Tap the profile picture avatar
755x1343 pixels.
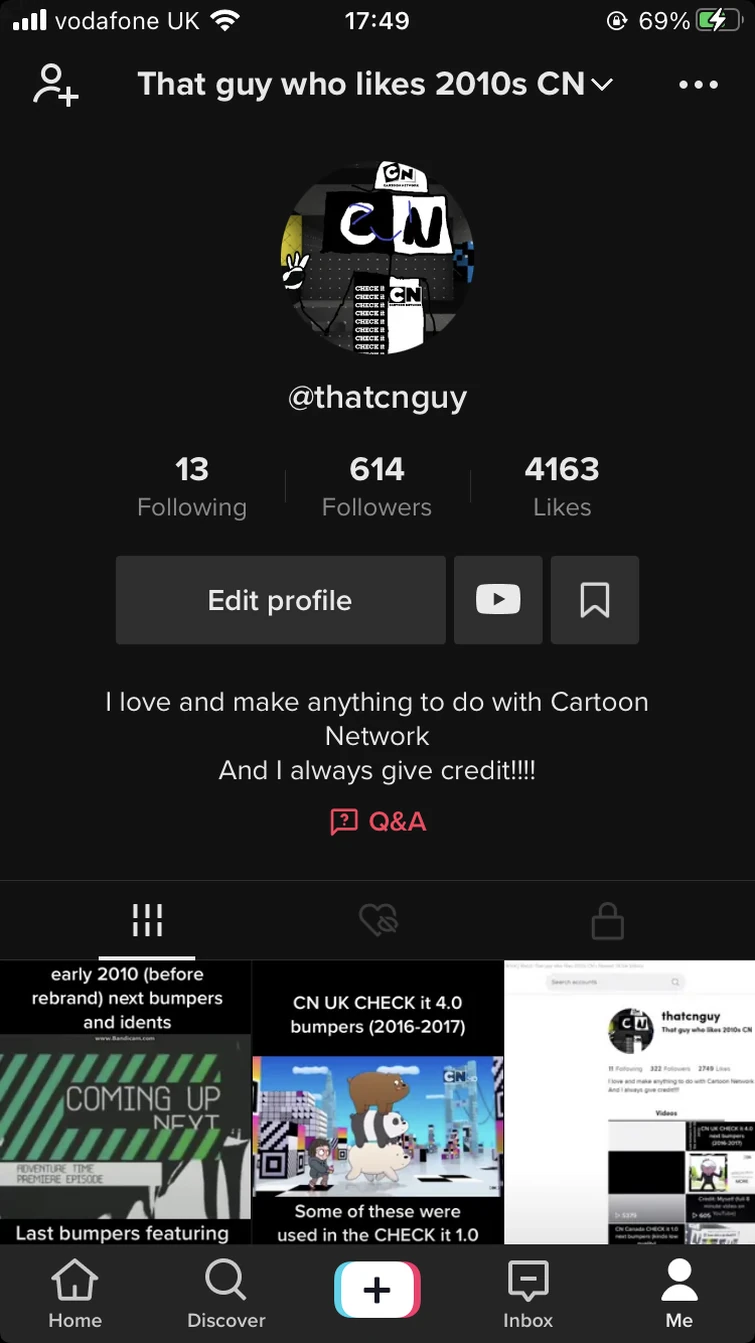point(377,258)
